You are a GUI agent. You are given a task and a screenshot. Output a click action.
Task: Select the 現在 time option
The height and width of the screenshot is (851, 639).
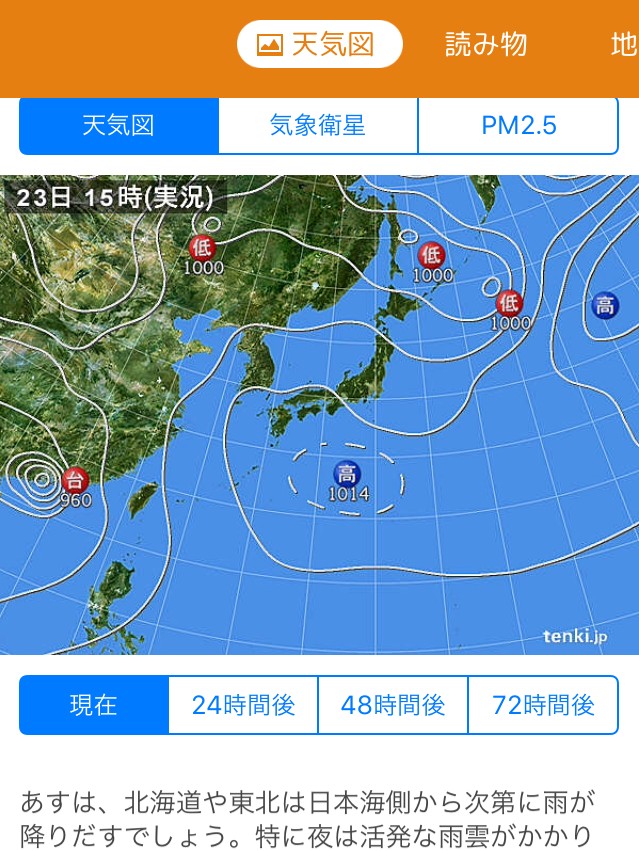coord(94,705)
